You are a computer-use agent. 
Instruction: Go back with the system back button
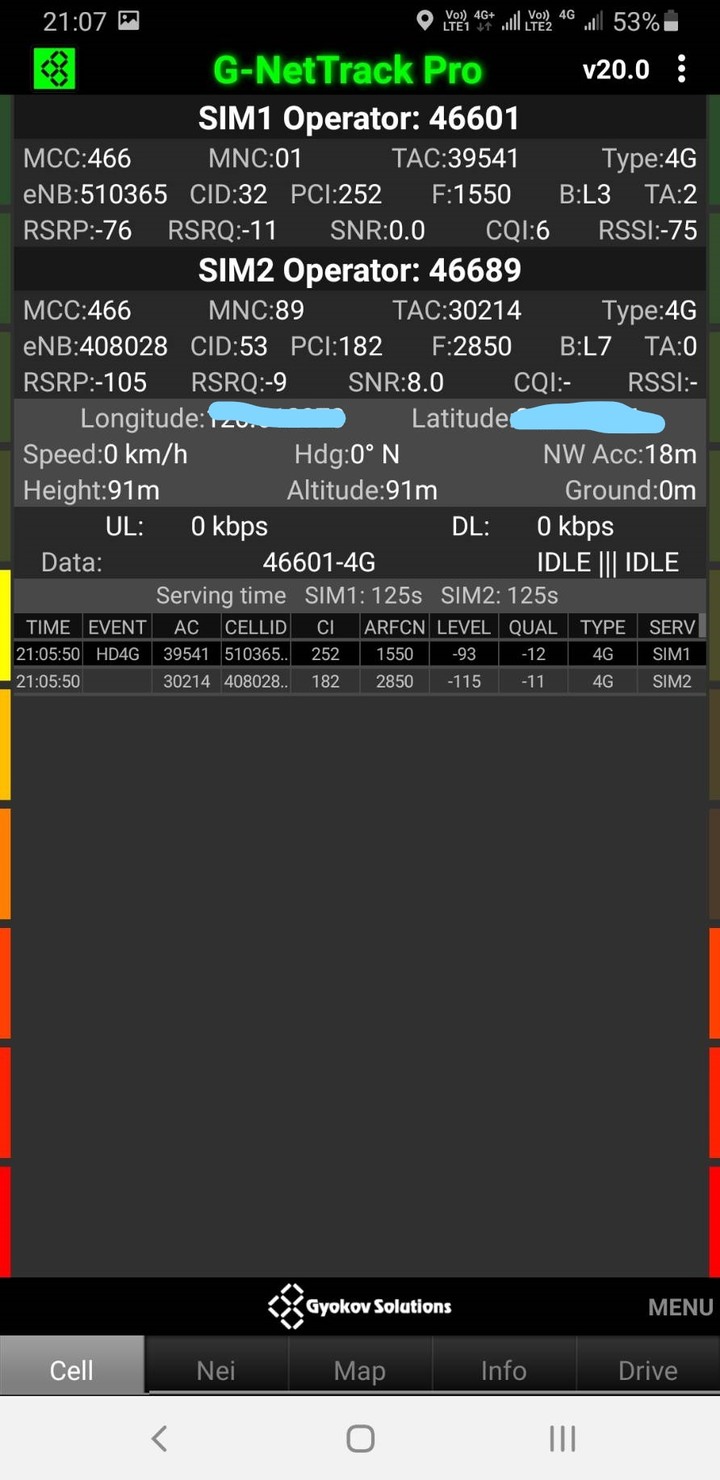click(158, 1439)
